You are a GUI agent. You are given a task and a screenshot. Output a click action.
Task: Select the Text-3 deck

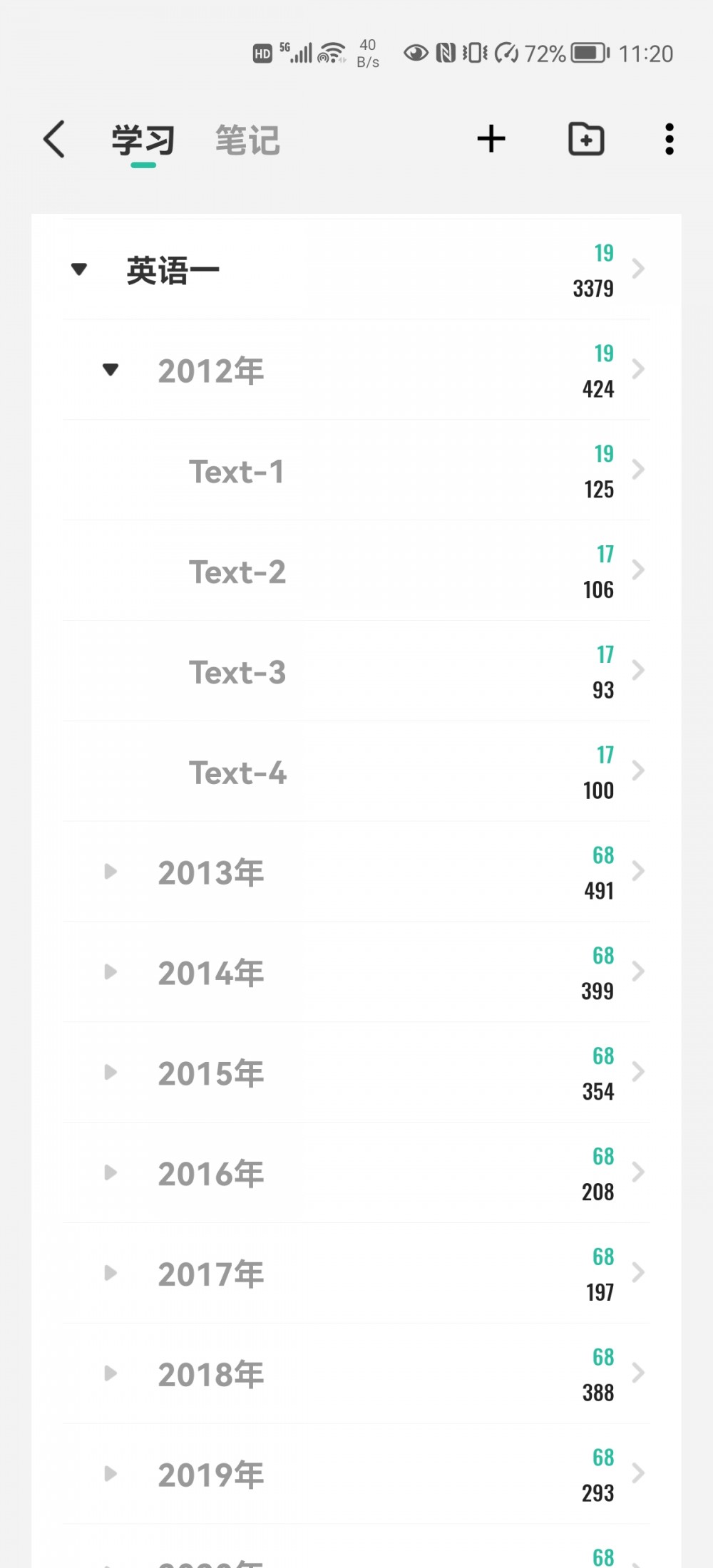tap(356, 671)
